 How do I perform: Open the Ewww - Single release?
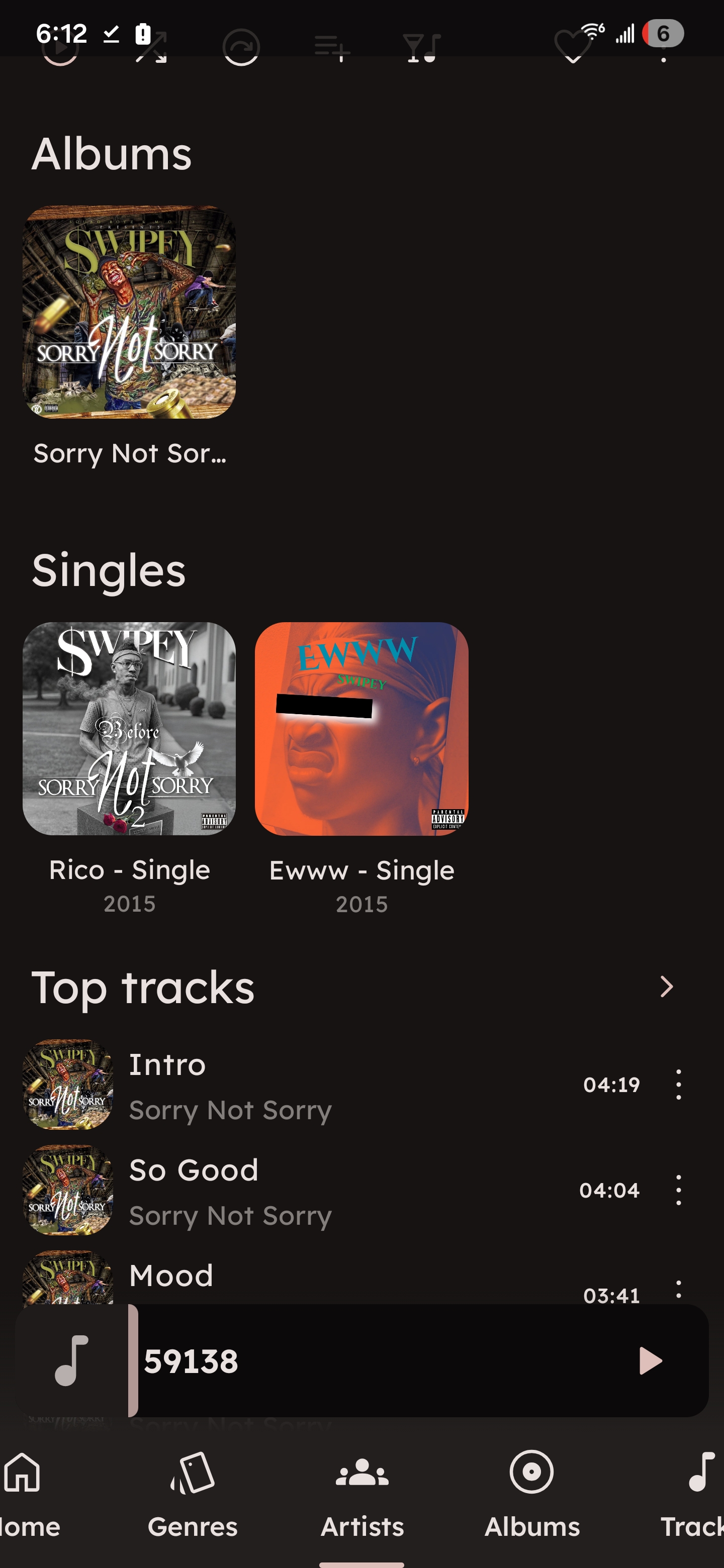point(361,729)
